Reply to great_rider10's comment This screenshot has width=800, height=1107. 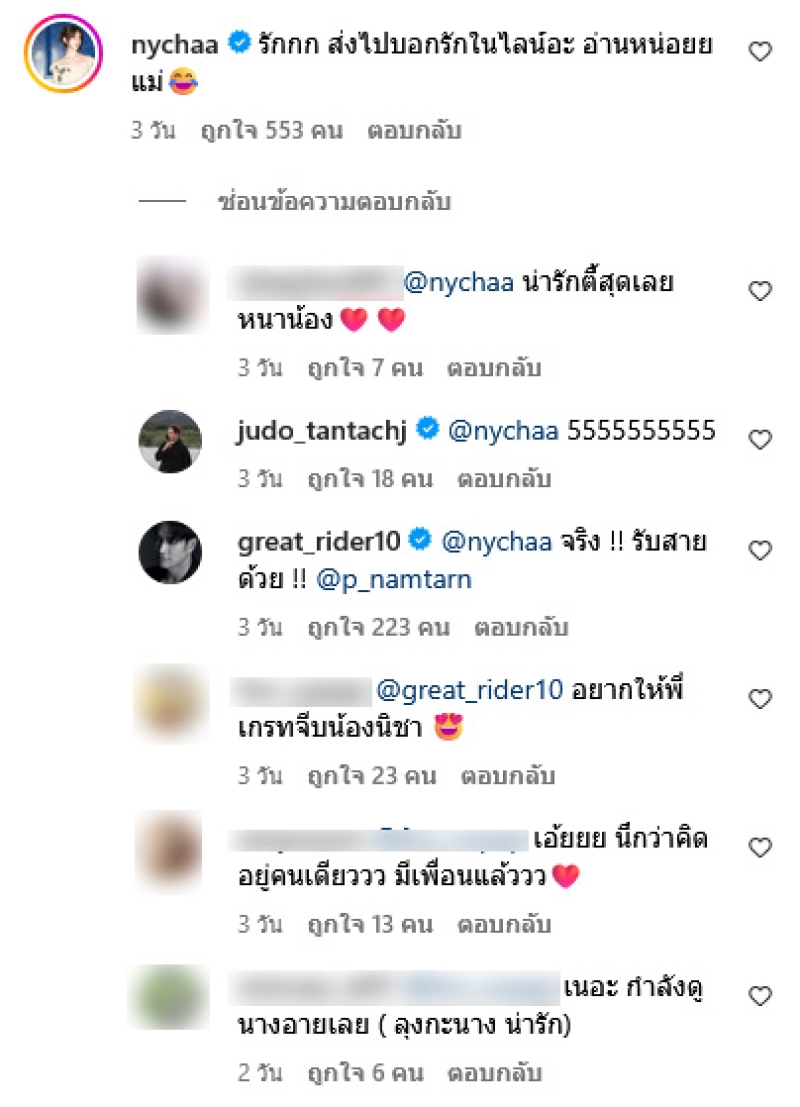click(521, 628)
